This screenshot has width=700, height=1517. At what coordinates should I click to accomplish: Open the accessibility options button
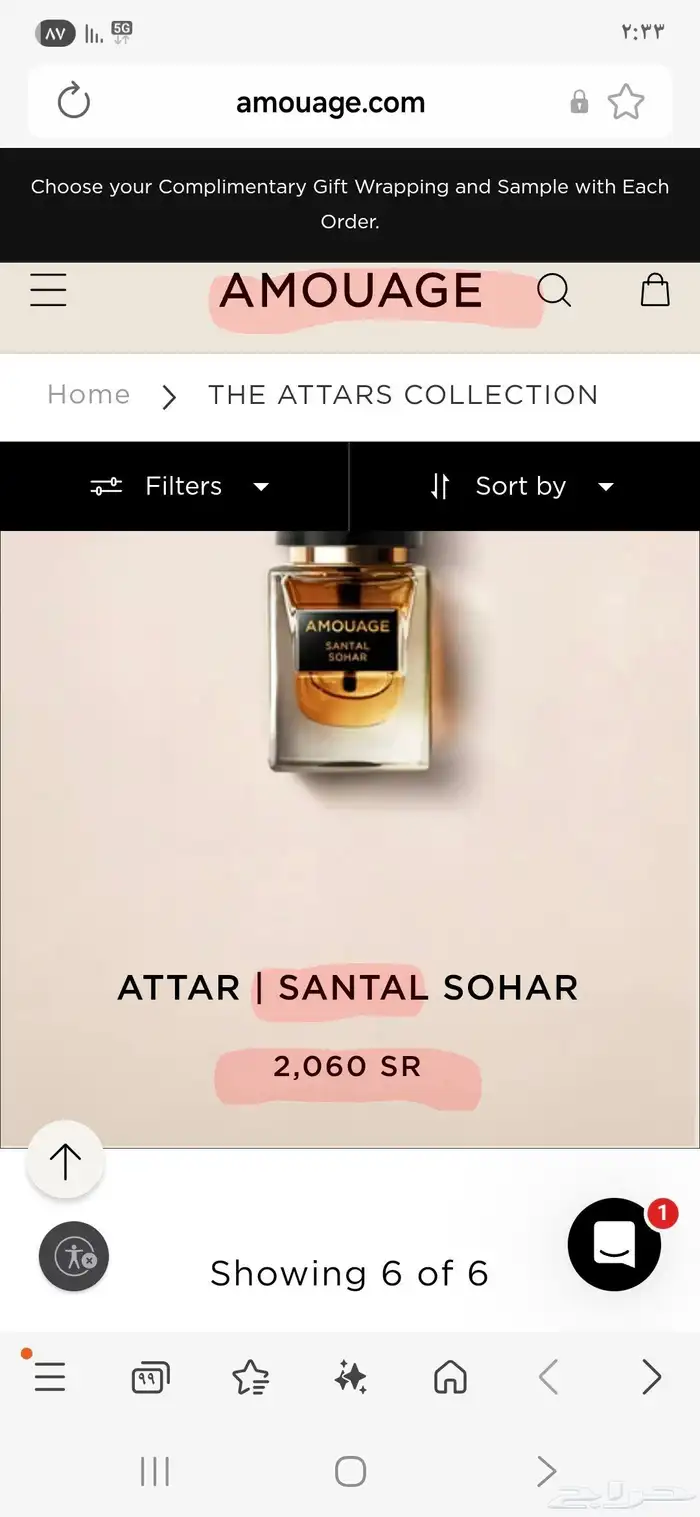click(x=74, y=1256)
